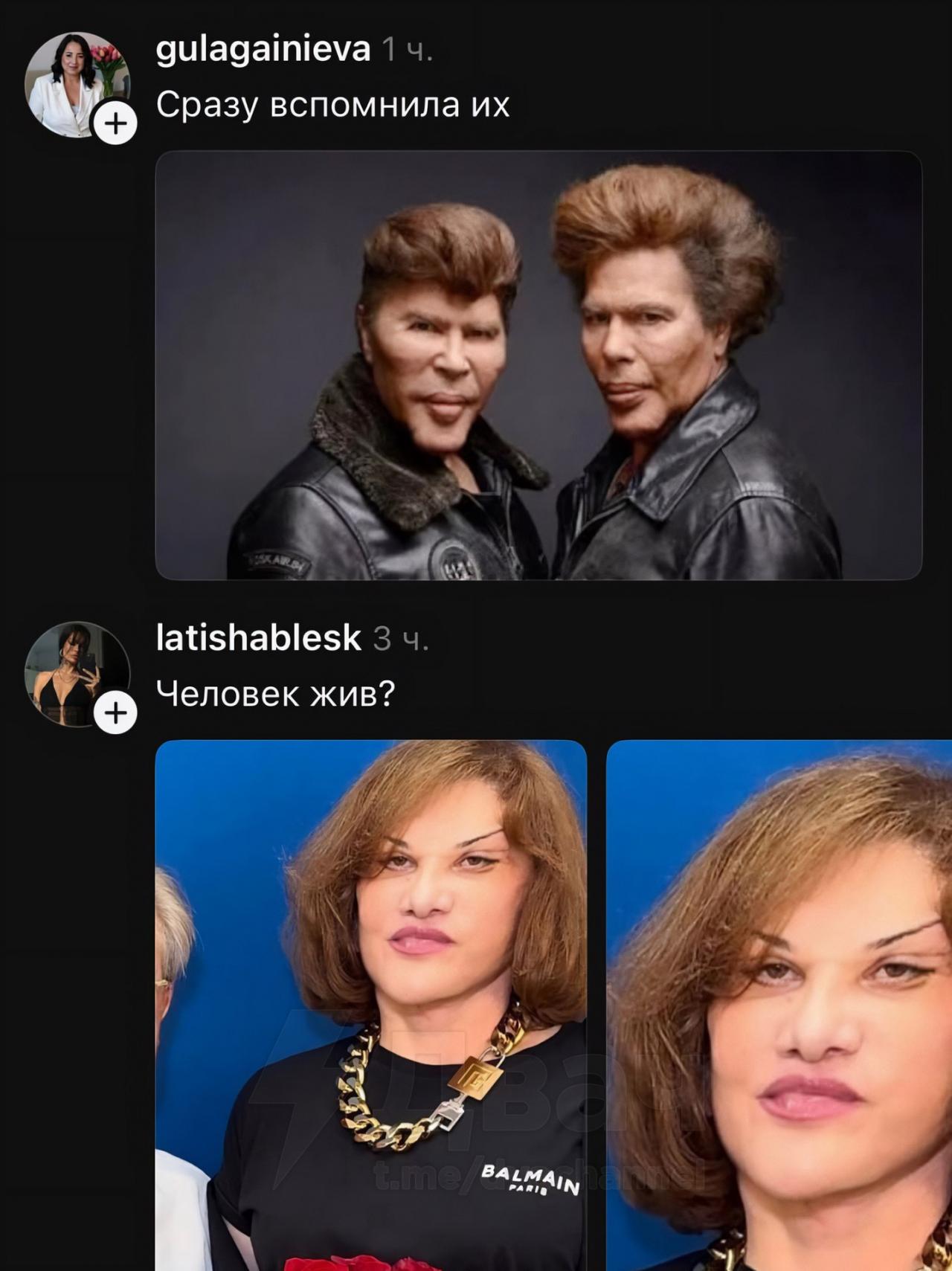Open the second photo in latishablesk's reply

pos(779,1004)
